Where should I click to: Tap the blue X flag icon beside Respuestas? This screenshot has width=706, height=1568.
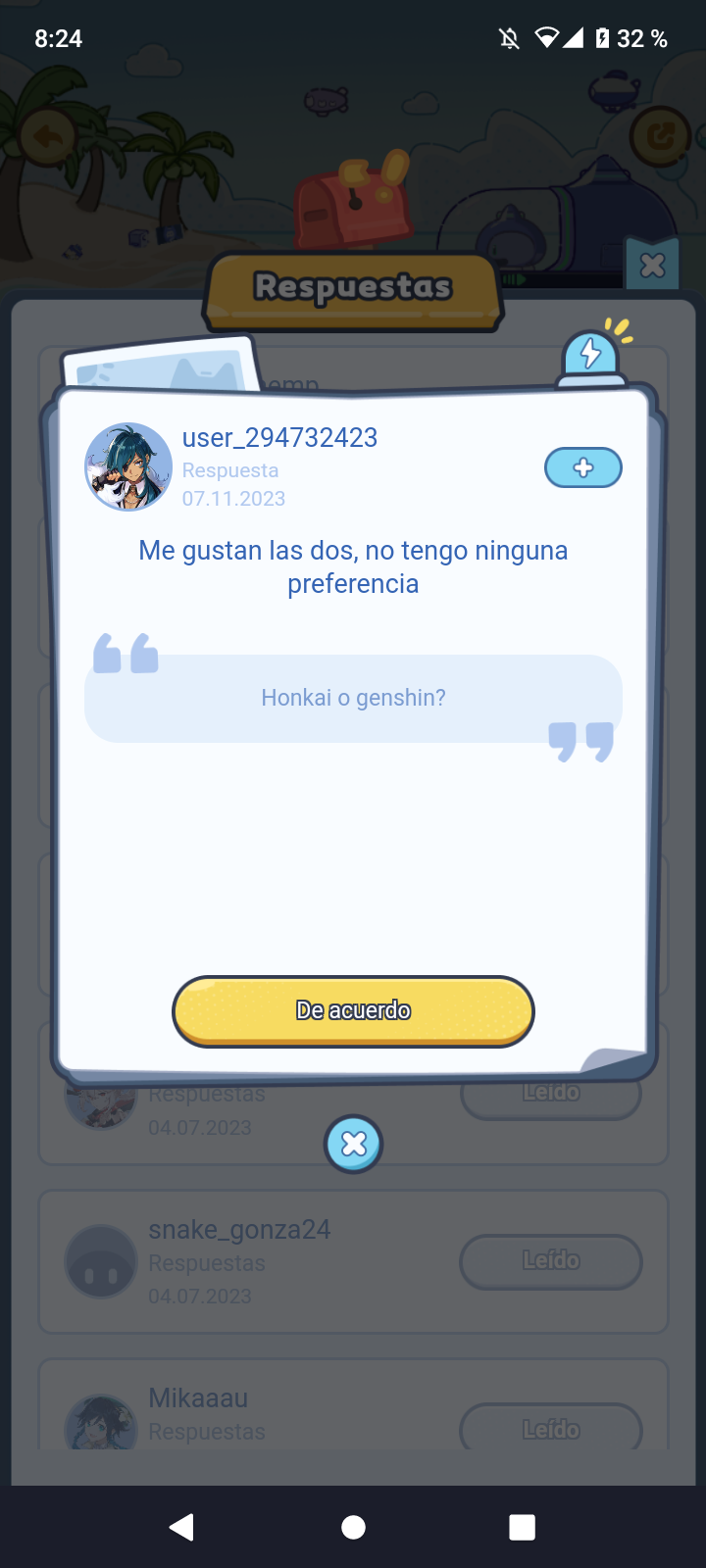[x=651, y=264]
